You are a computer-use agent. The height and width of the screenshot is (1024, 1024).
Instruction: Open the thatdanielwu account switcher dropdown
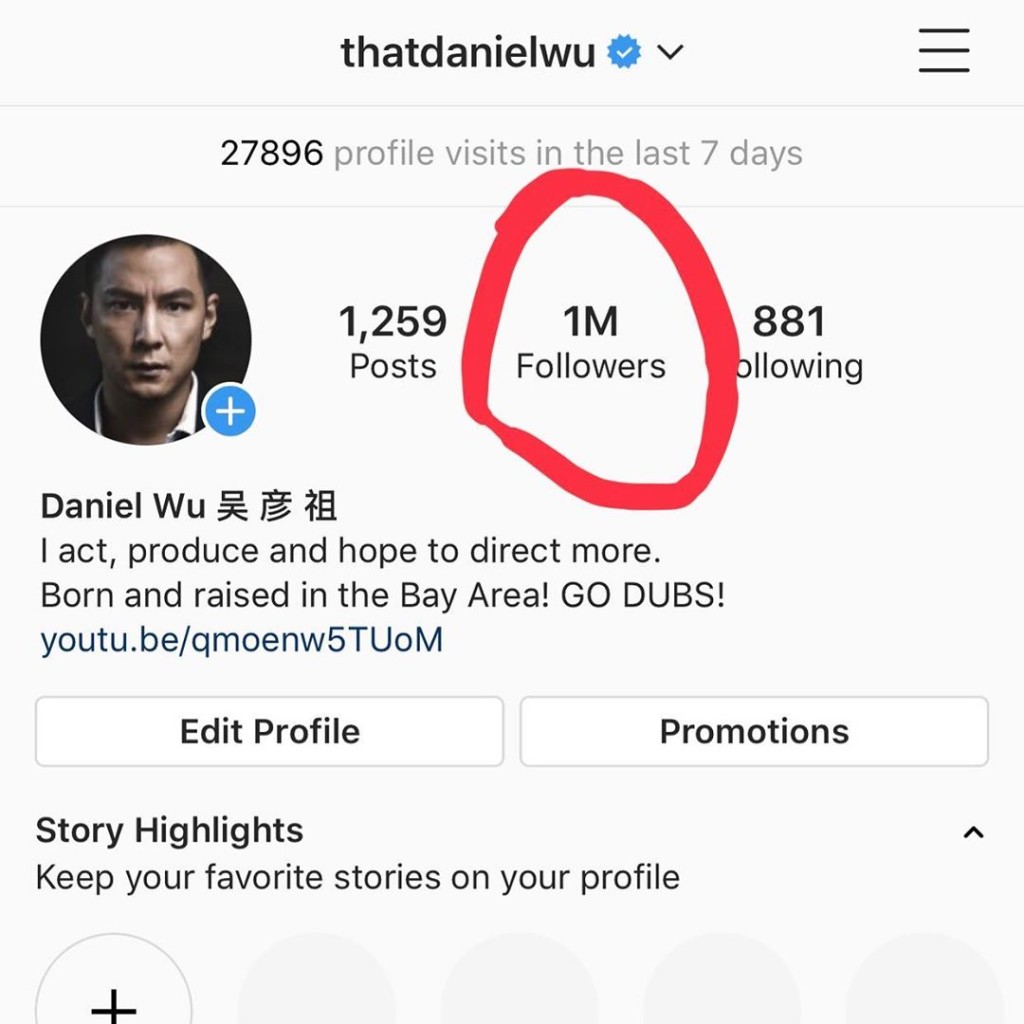click(670, 52)
